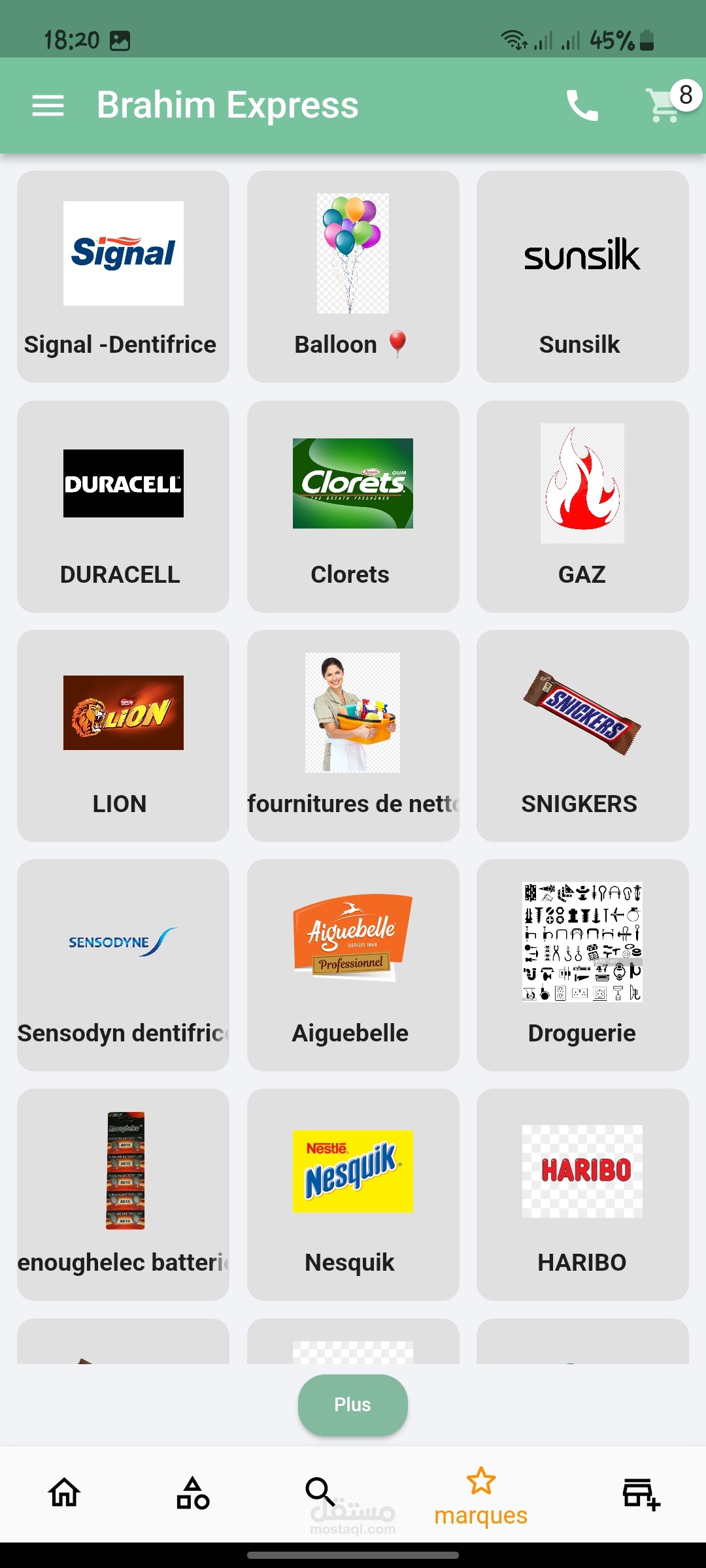This screenshot has width=706, height=1568.
Task: Select the Nesquik brand card
Action: coord(353,1194)
